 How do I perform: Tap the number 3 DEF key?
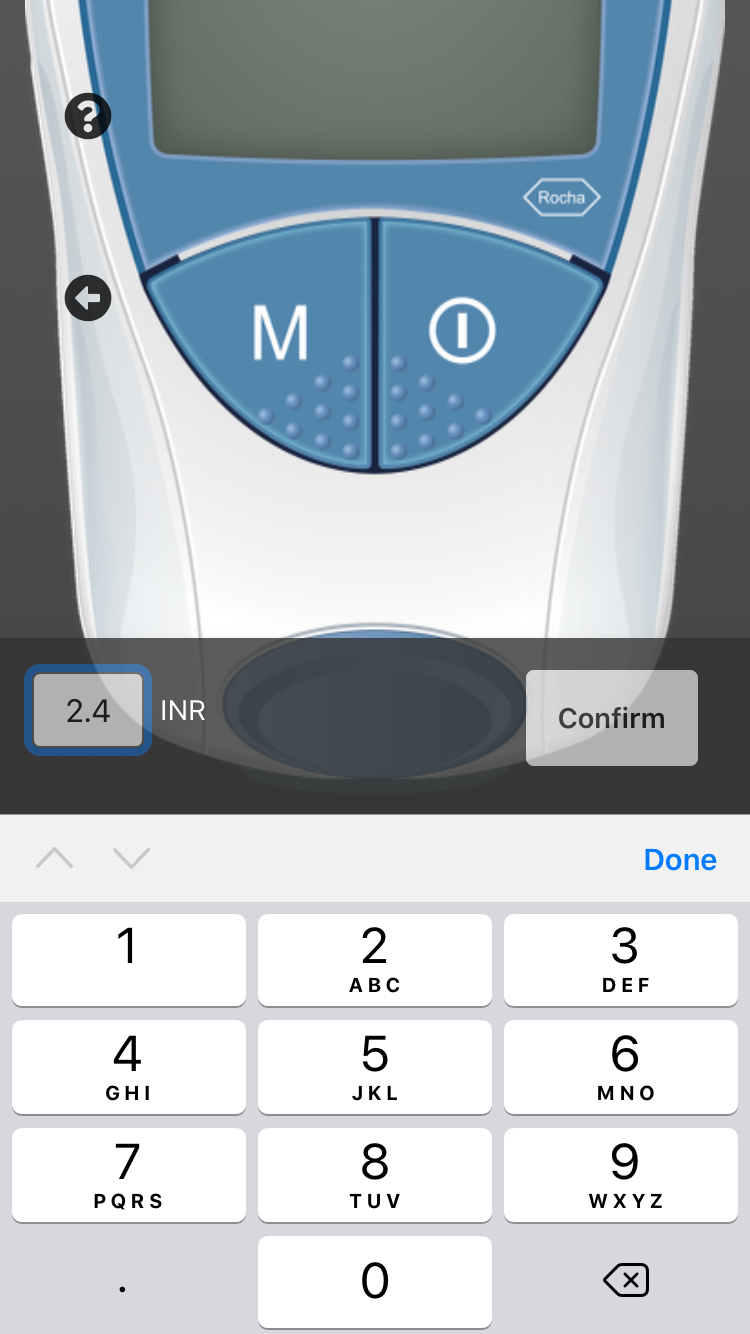pyautogui.click(x=621, y=959)
